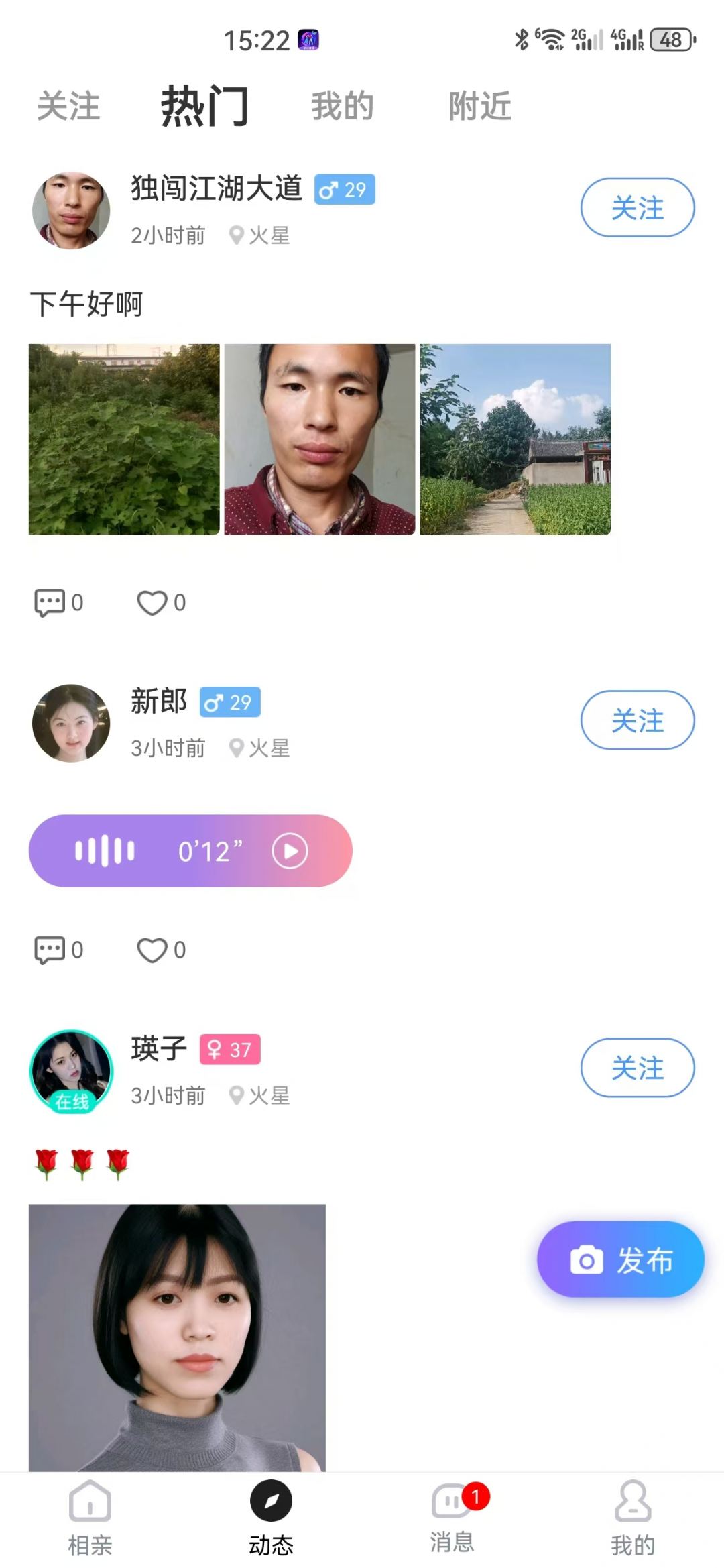The image size is (724, 1568).
Task: Open the 消息 messages tab
Action: pos(452,1518)
